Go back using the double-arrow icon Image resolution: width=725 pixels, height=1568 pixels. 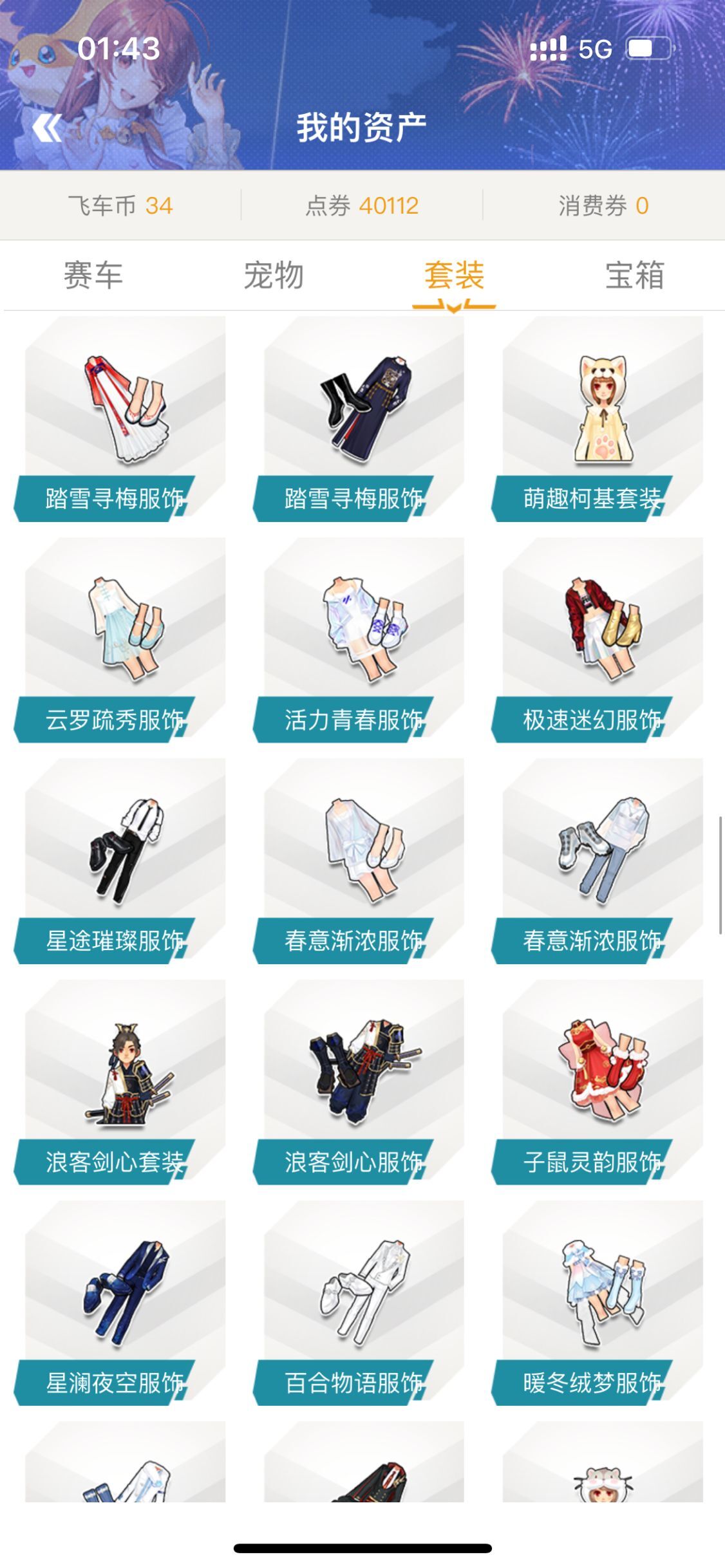coord(48,127)
